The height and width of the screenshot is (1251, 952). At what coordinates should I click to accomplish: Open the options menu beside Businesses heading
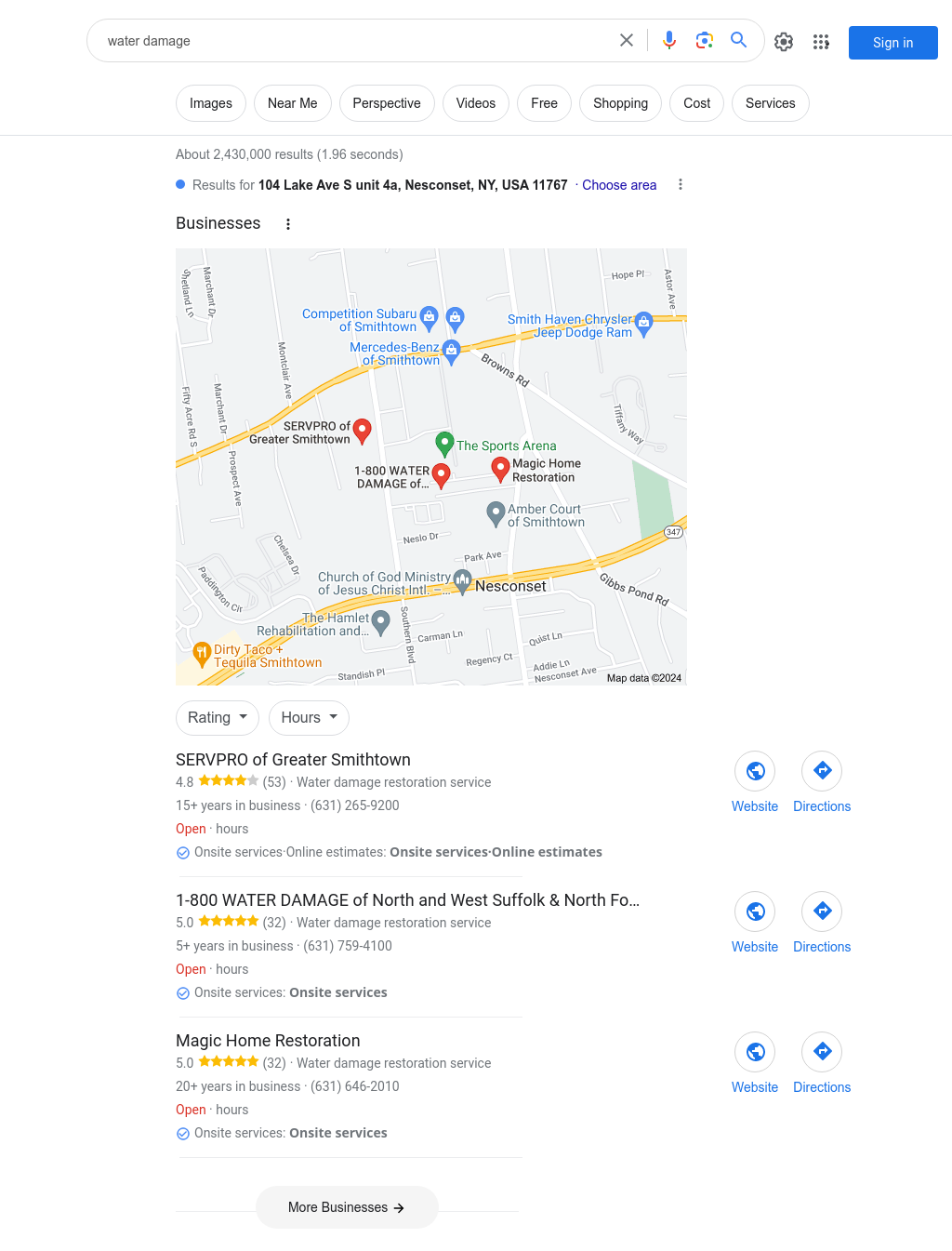coord(288,224)
